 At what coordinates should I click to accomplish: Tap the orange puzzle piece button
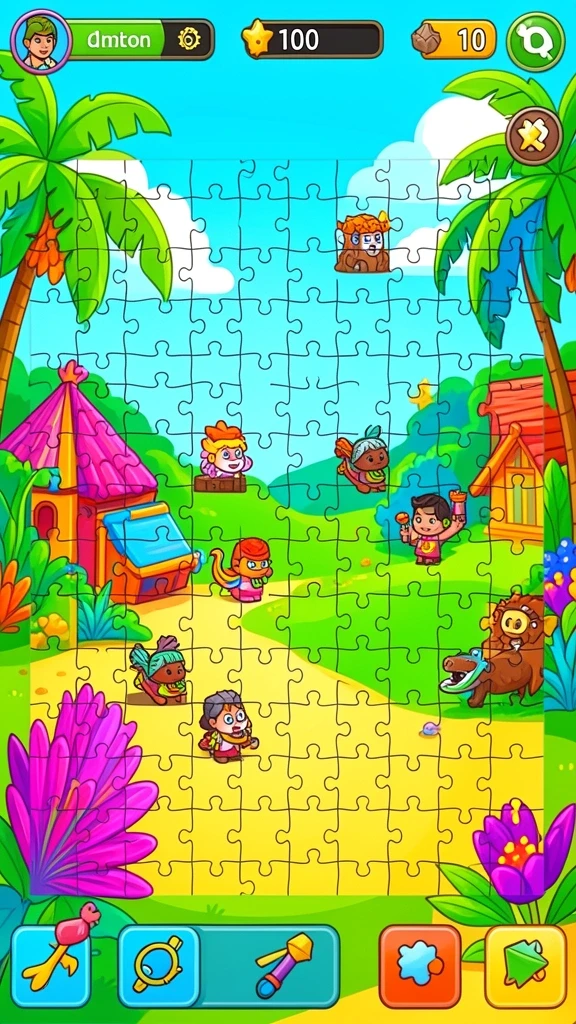[420, 967]
